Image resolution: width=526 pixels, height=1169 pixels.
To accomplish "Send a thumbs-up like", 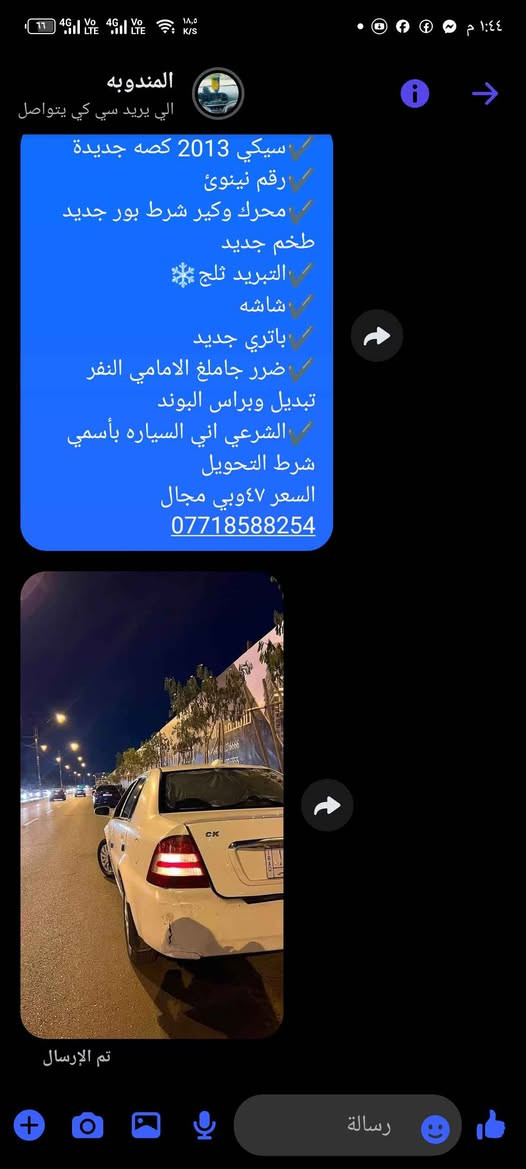I will pos(491,1124).
